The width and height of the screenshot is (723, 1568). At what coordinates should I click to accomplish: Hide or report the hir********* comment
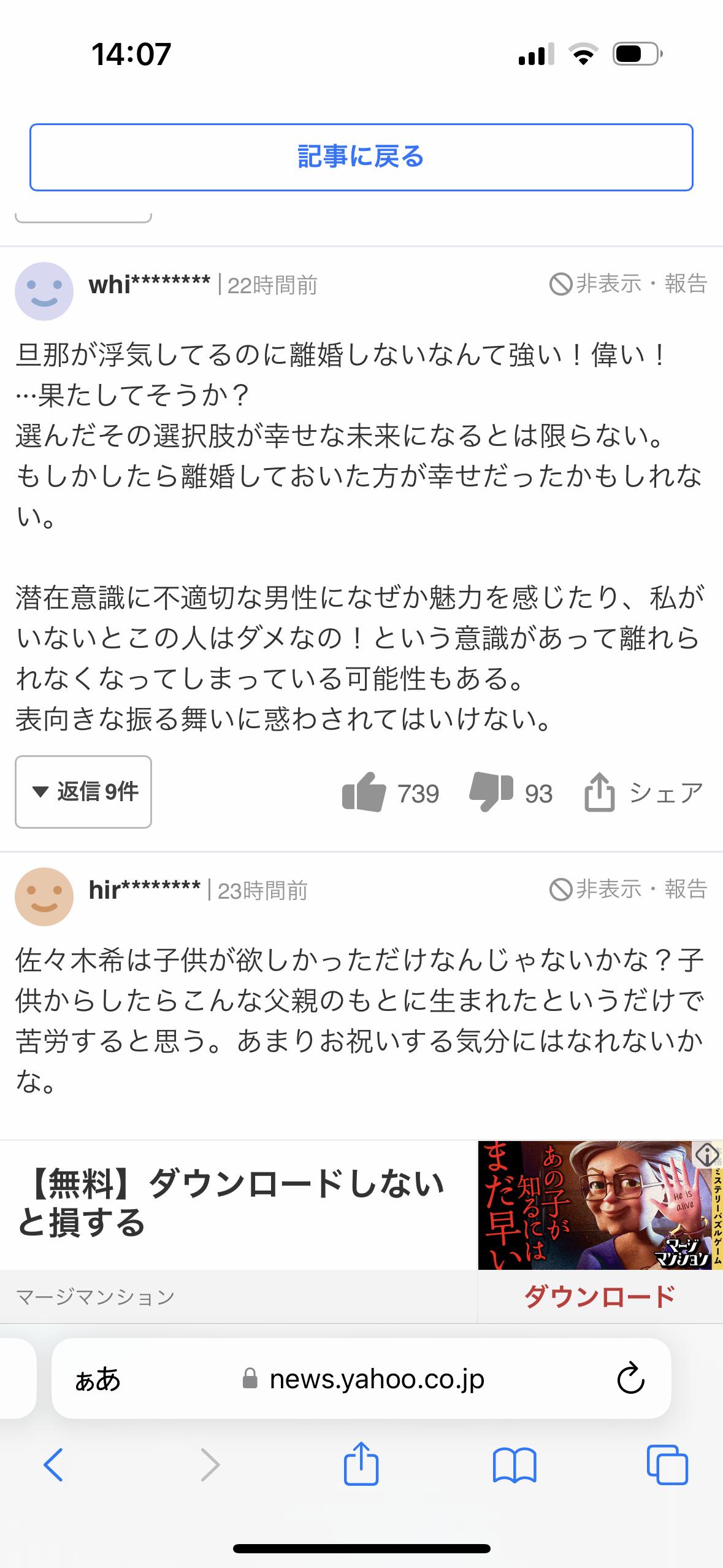[628, 889]
